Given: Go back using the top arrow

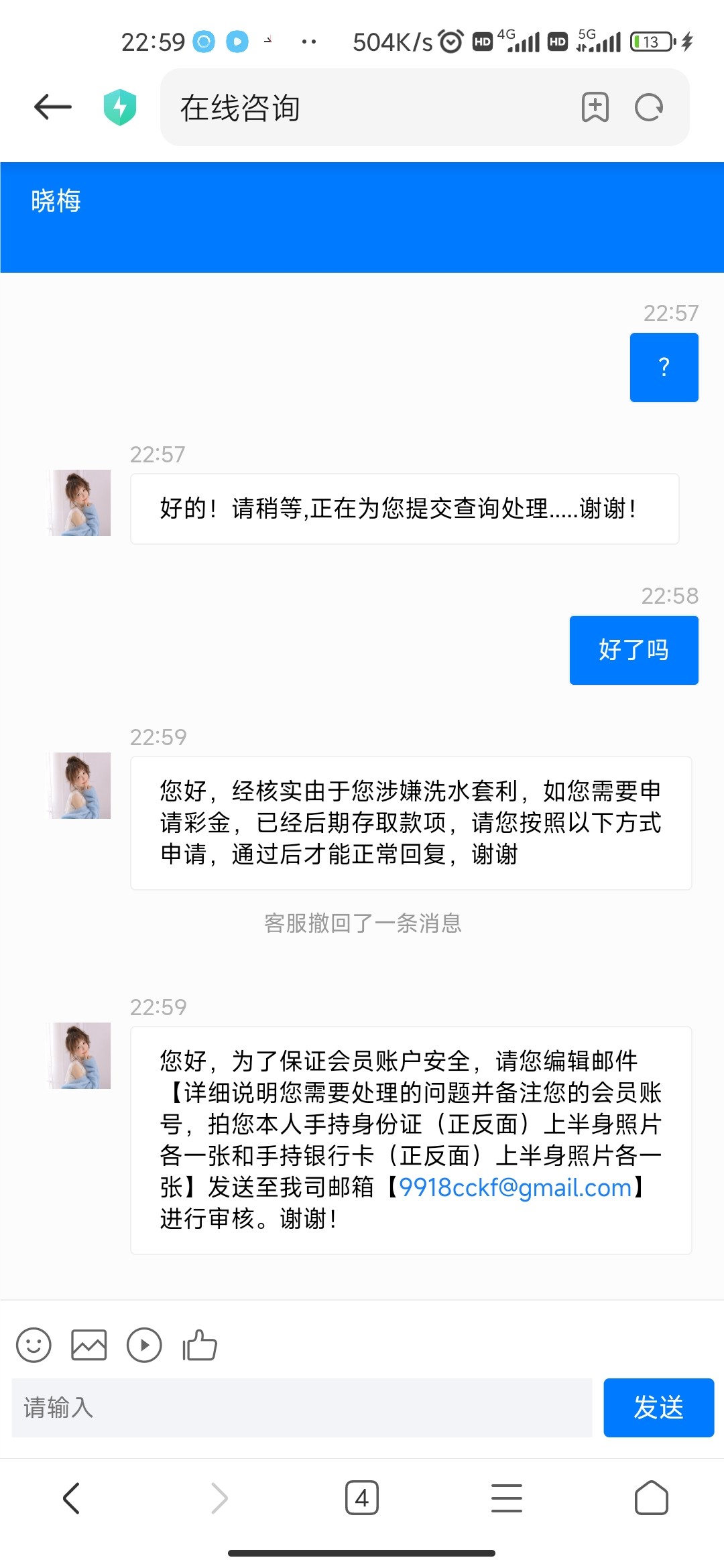Looking at the screenshot, I should click(53, 107).
